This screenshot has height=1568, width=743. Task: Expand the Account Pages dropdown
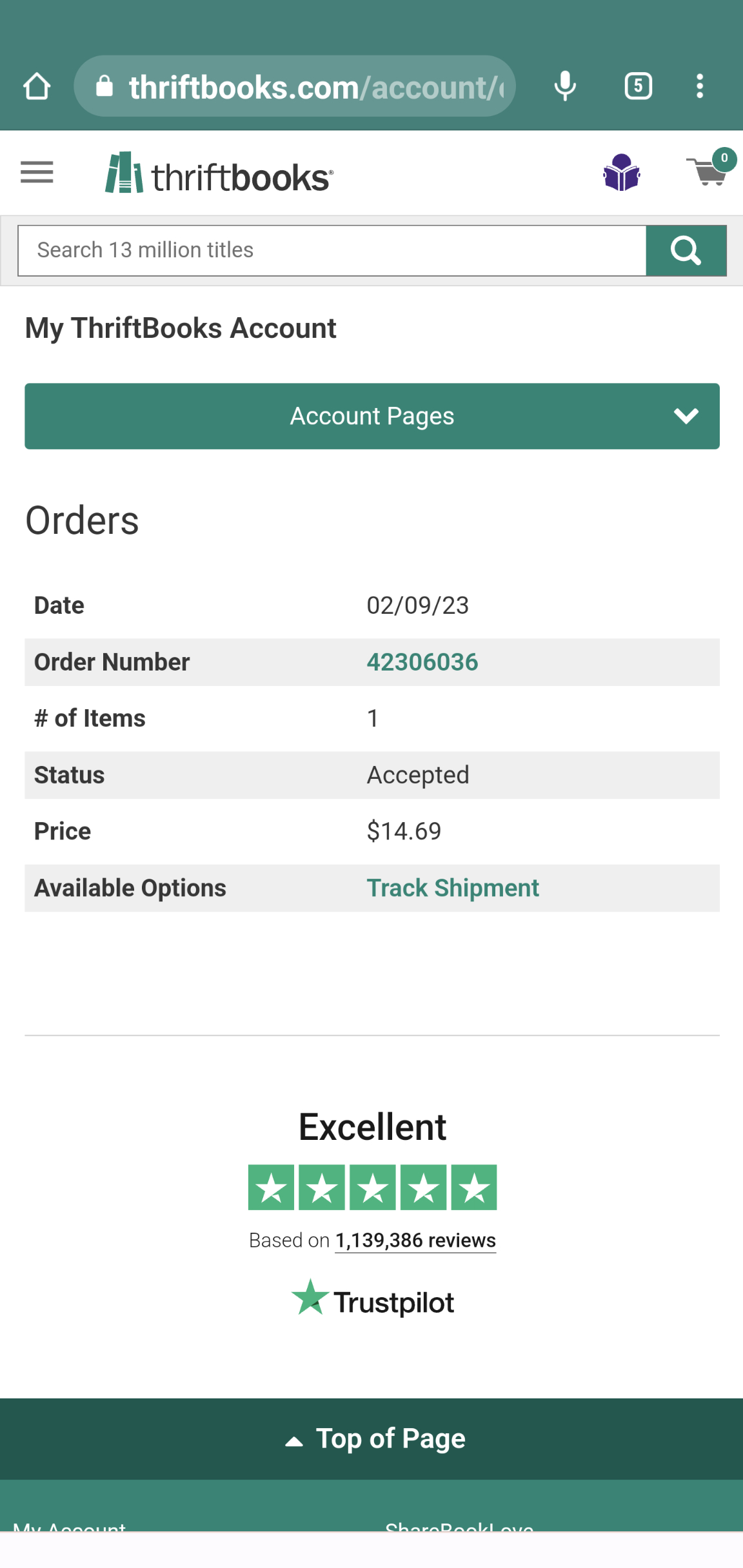372,416
